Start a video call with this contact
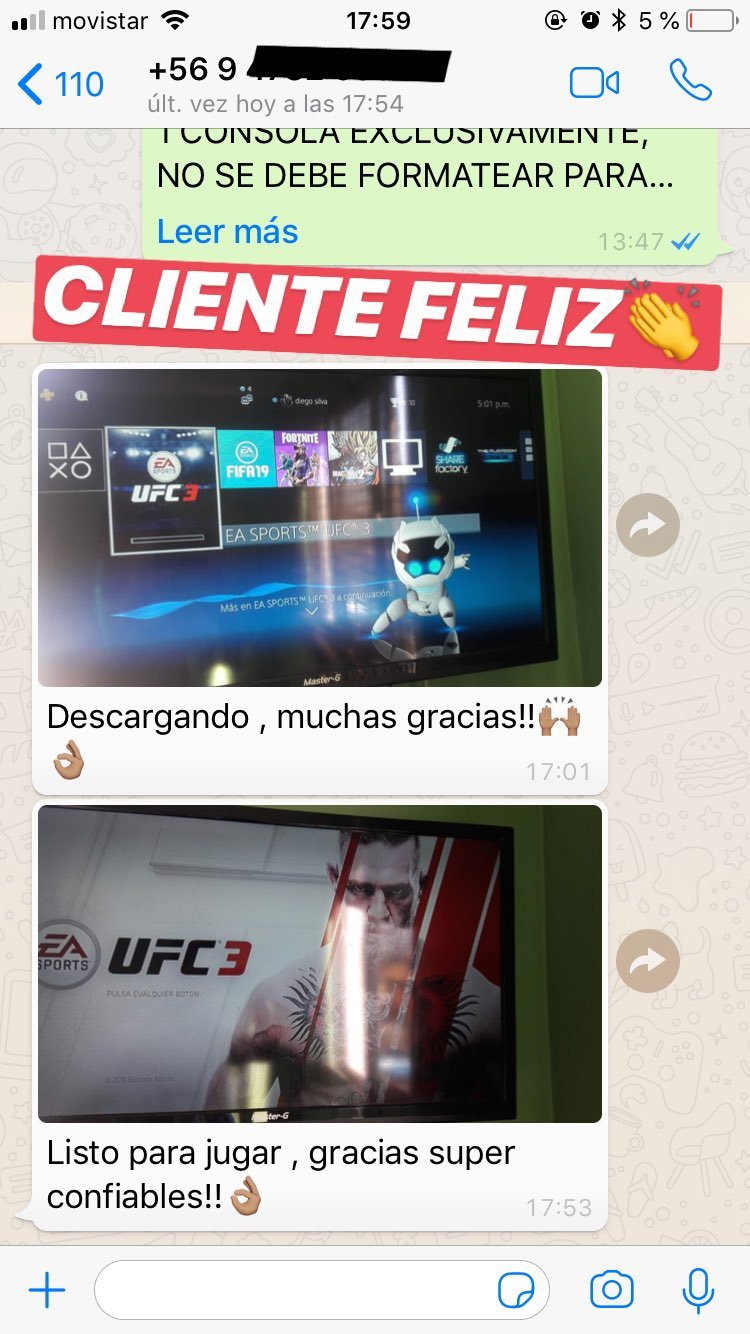The height and width of the screenshot is (1334, 750). pos(594,83)
